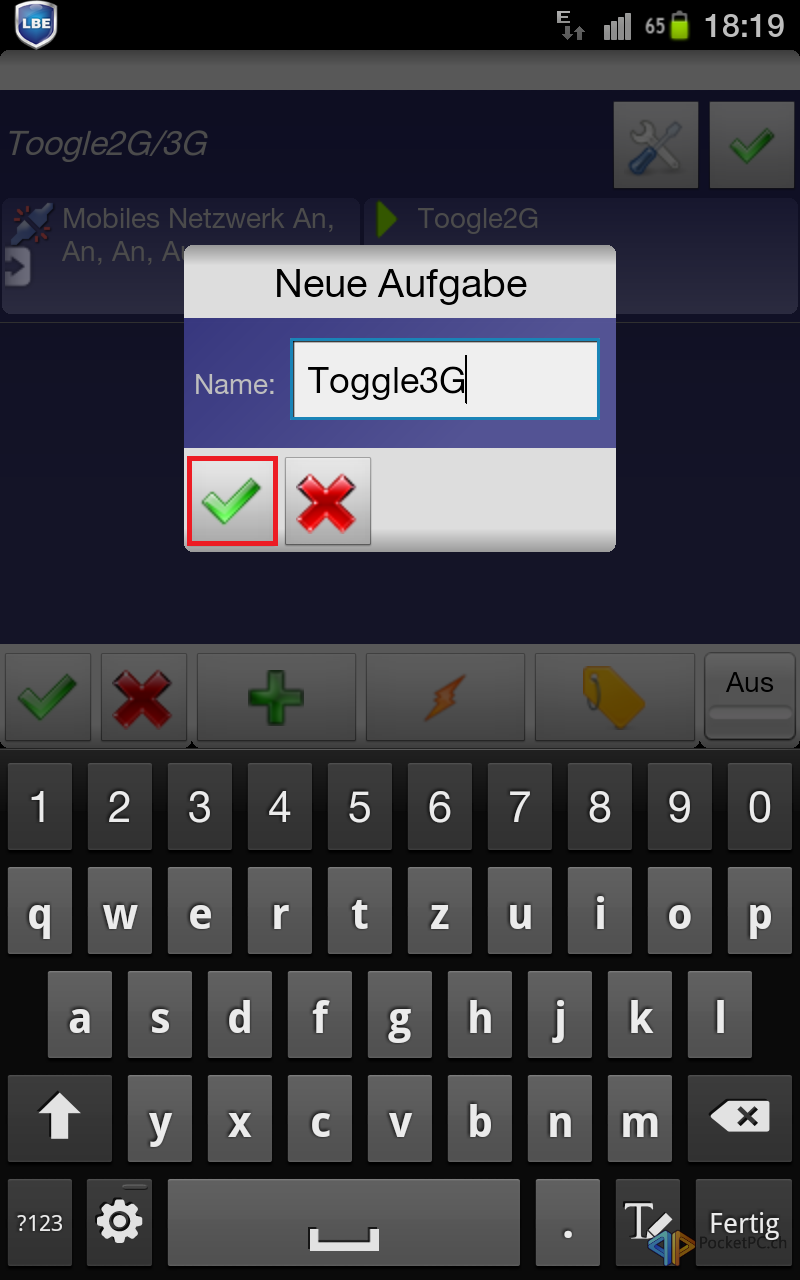Confirm the new task name with green check

coord(232,501)
